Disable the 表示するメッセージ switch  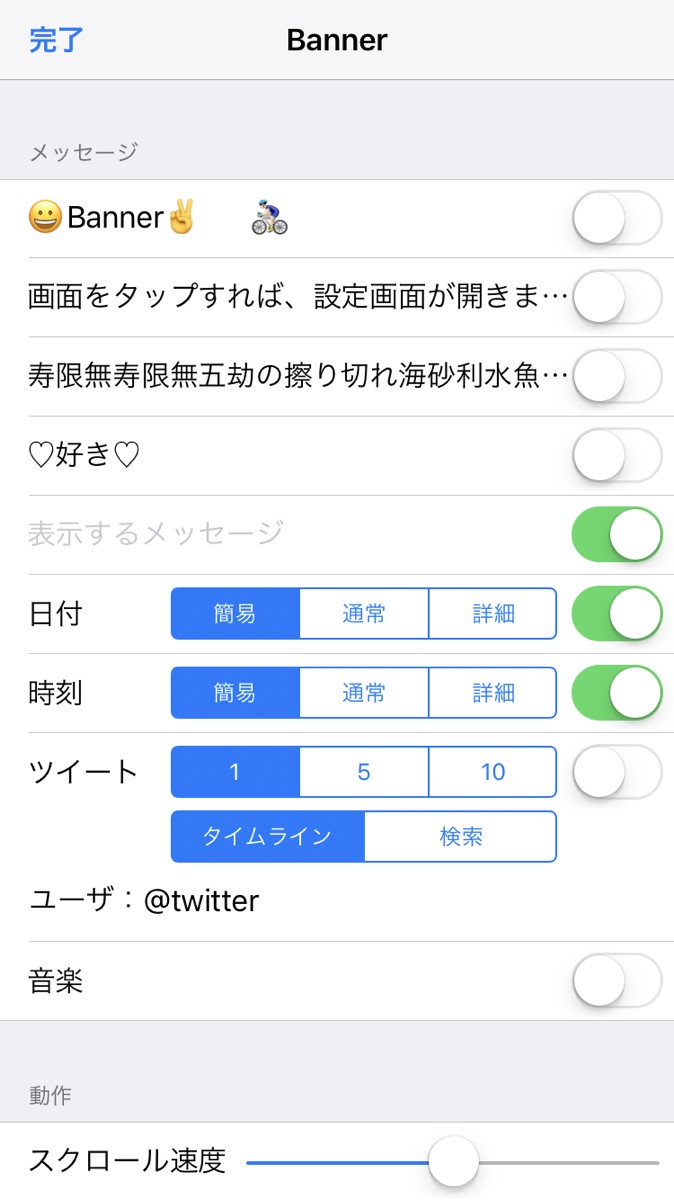[x=617, y=534]
